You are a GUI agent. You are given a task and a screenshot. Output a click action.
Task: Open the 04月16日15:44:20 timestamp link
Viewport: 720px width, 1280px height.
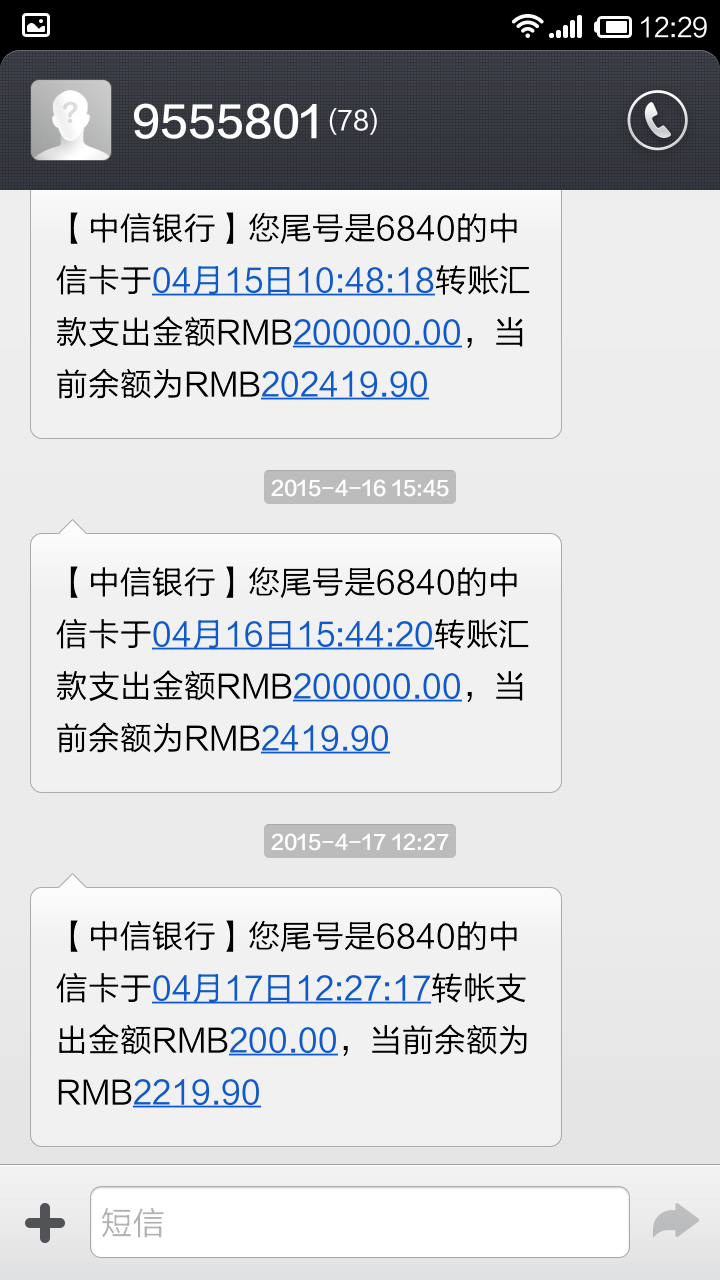tap(292, 633)
